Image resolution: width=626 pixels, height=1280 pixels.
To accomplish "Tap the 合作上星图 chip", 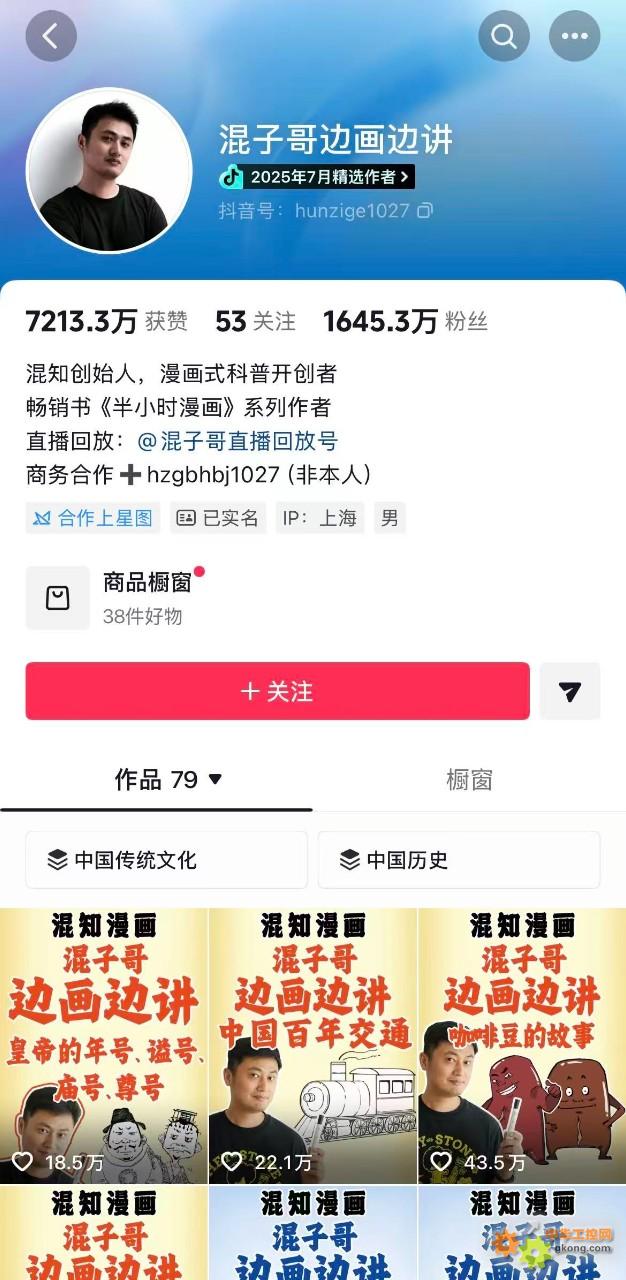I will 93,518.
